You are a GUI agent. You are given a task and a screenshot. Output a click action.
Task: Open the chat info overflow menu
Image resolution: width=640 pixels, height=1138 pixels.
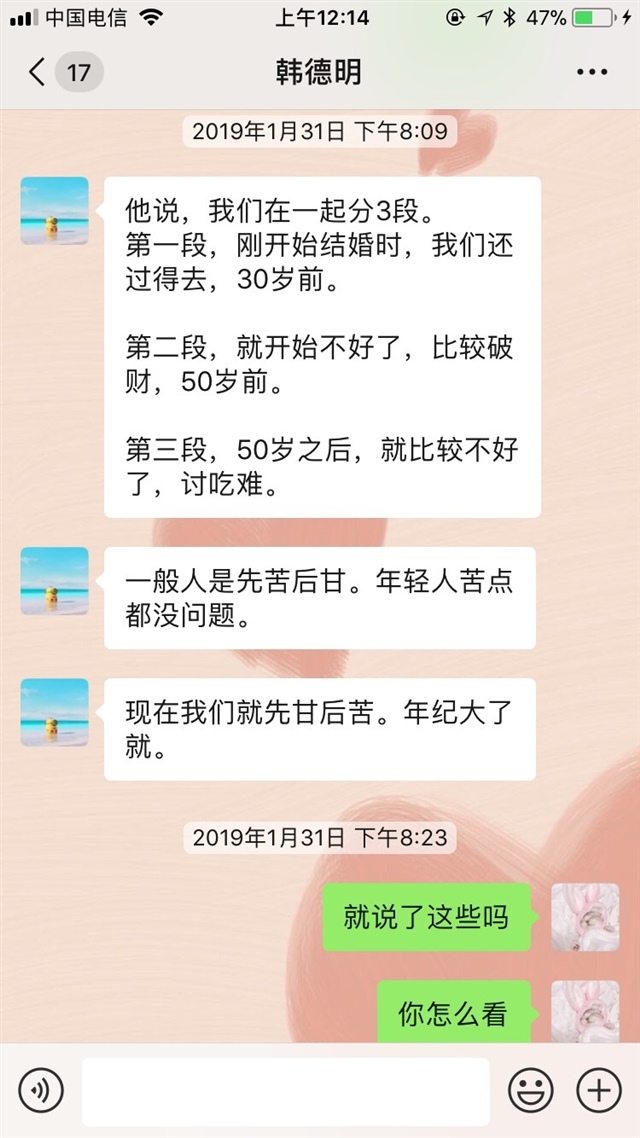[x=592, y=72]
